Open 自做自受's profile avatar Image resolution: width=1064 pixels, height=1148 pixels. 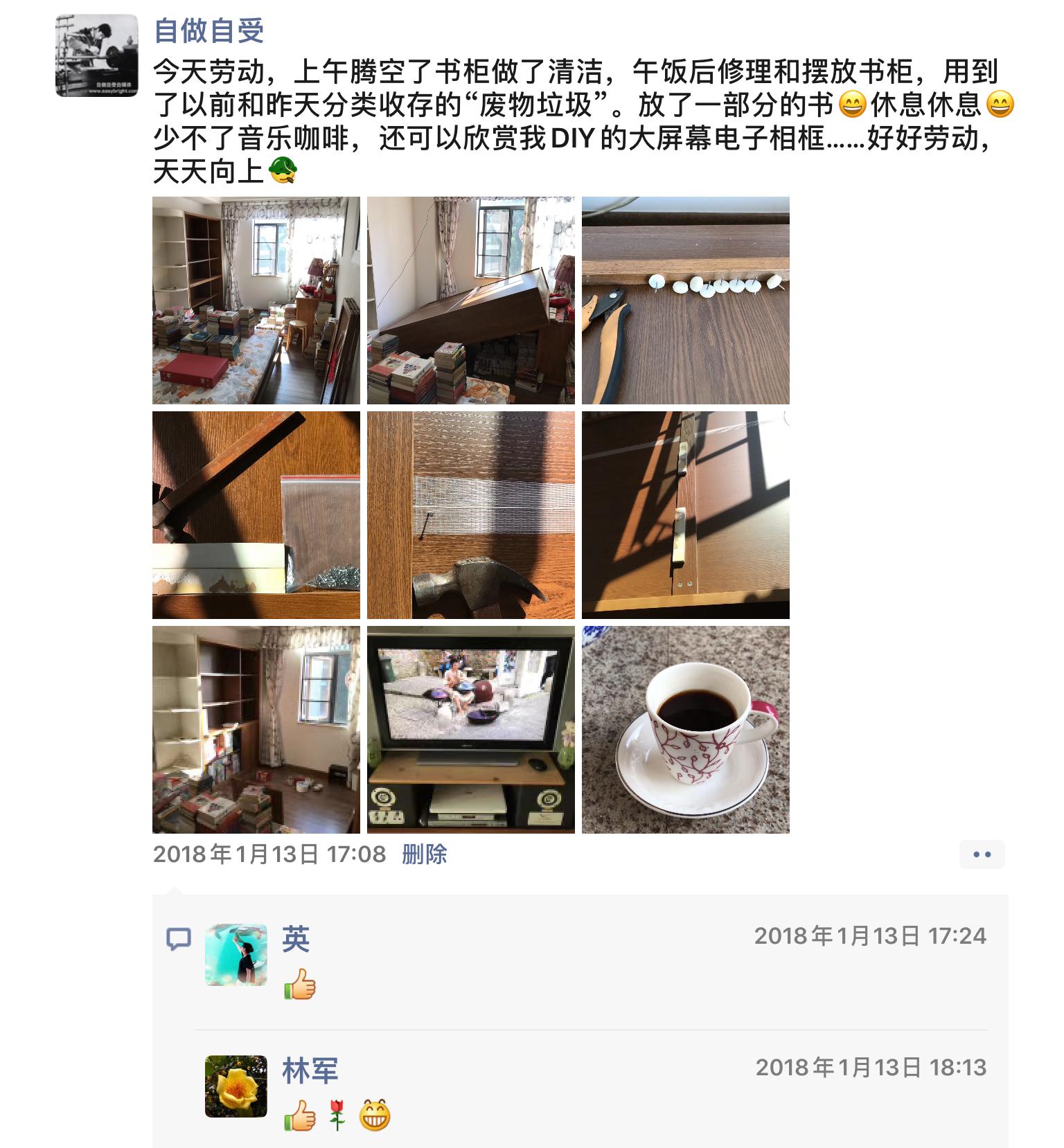point(96,55)
